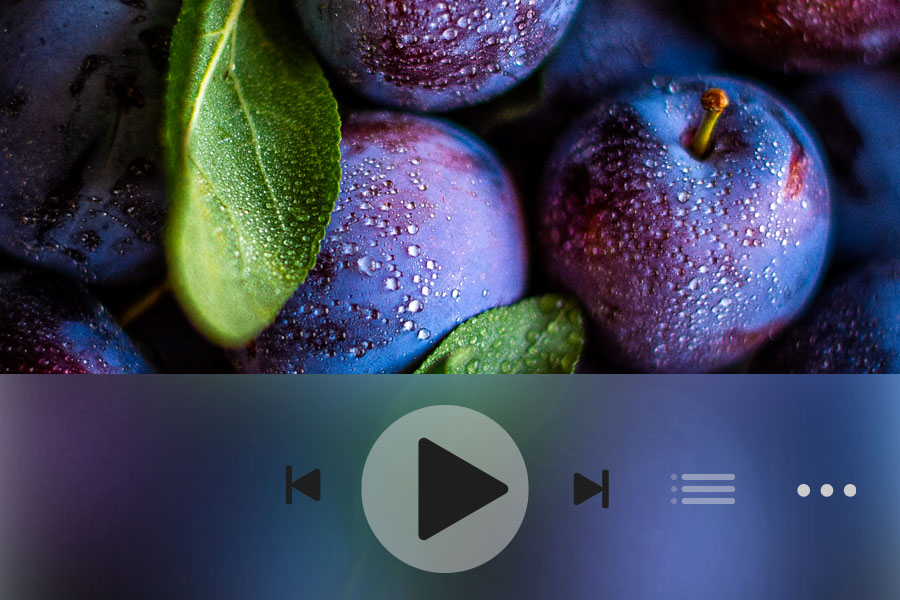The image size is (900, 600).
Task: Skip to the next track
Action: (x=591, y=489)
